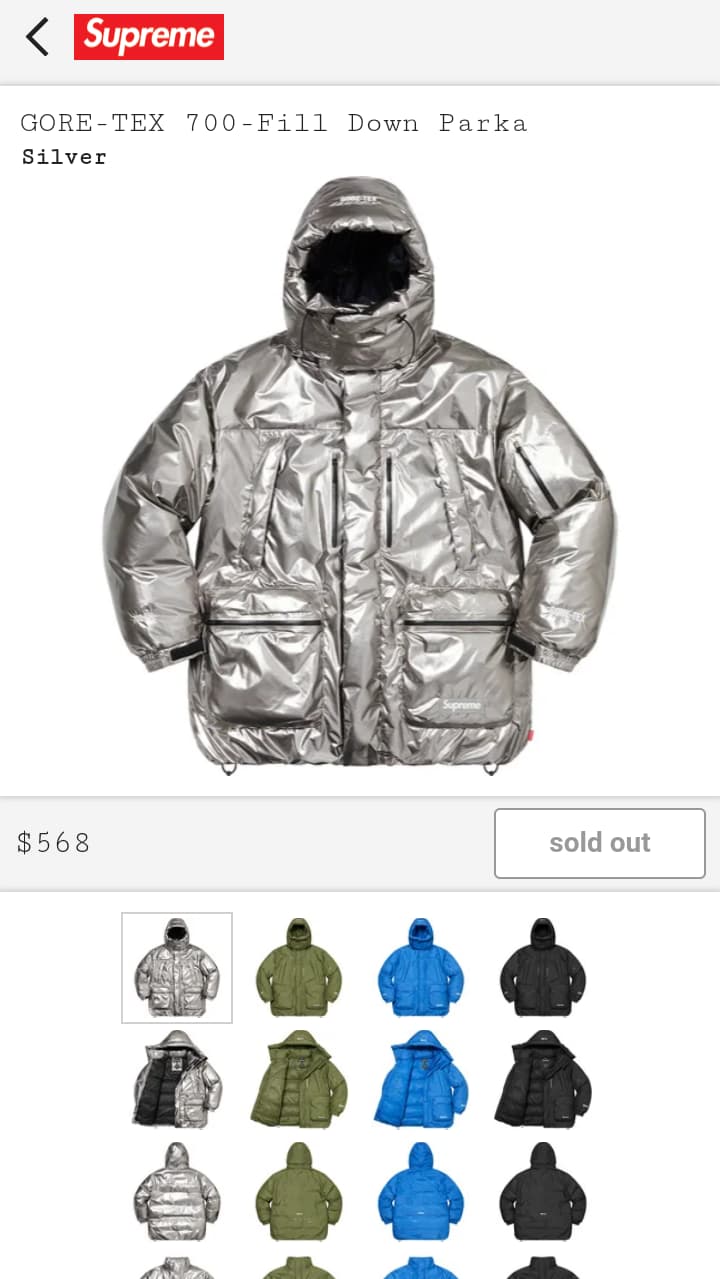
Task: Show the olive parka back-view thumbnail
Action: 299,1192
